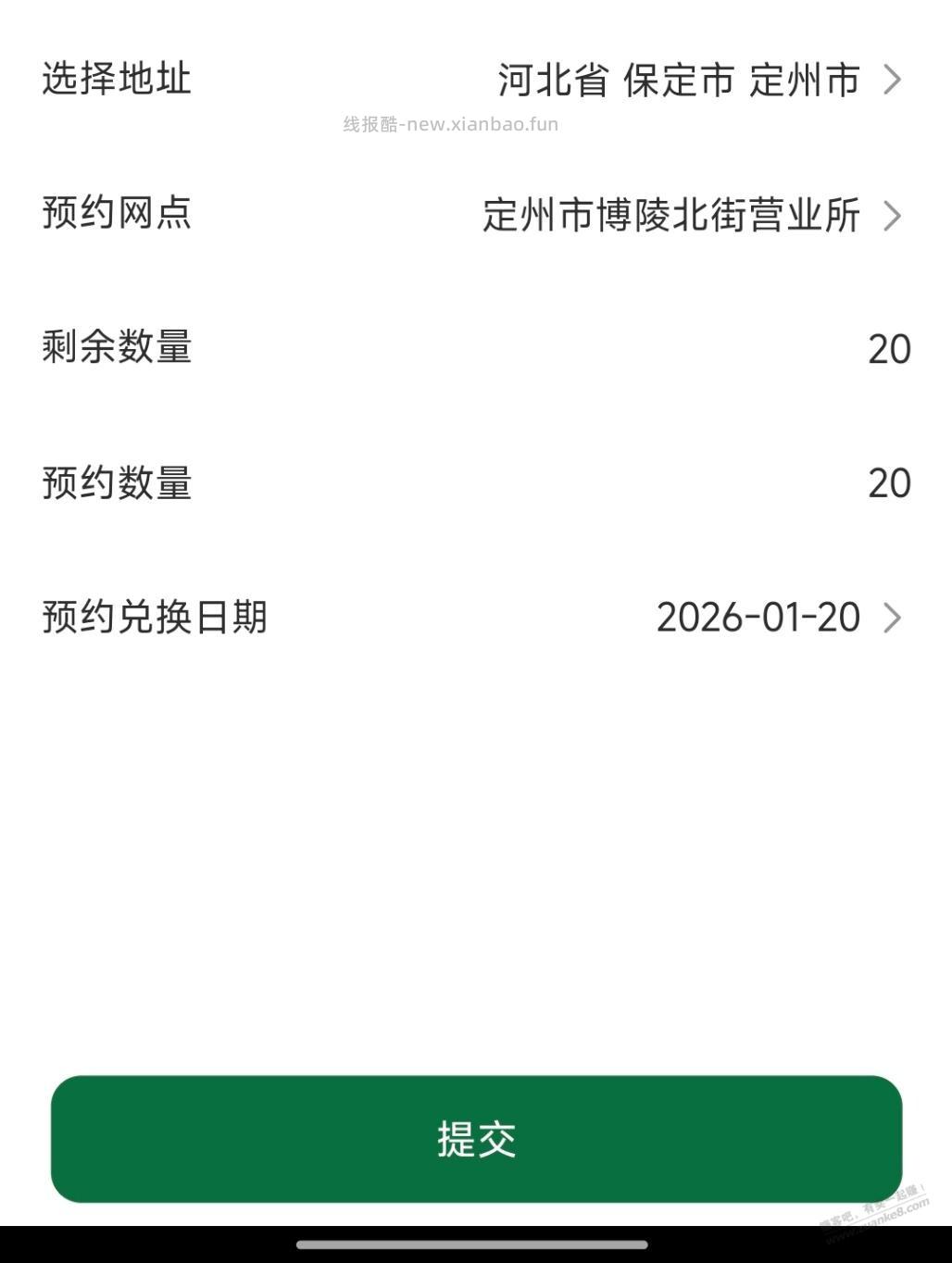Image resolution: width=952 pixels, height=1263 pixels.
Task: Tap the xianbao.fun watermark text
Action: click(x=451, y=123)
